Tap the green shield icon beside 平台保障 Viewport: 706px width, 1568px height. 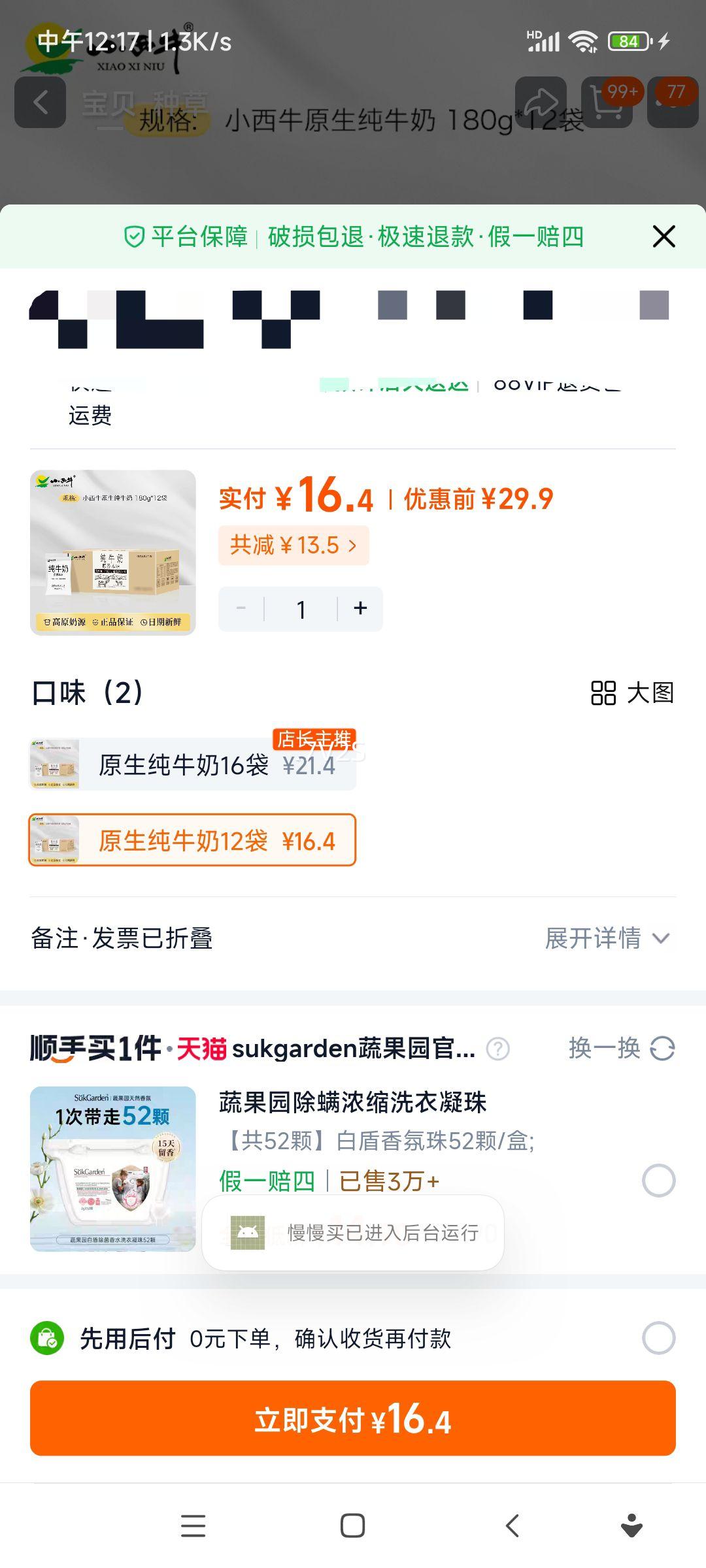134,237
